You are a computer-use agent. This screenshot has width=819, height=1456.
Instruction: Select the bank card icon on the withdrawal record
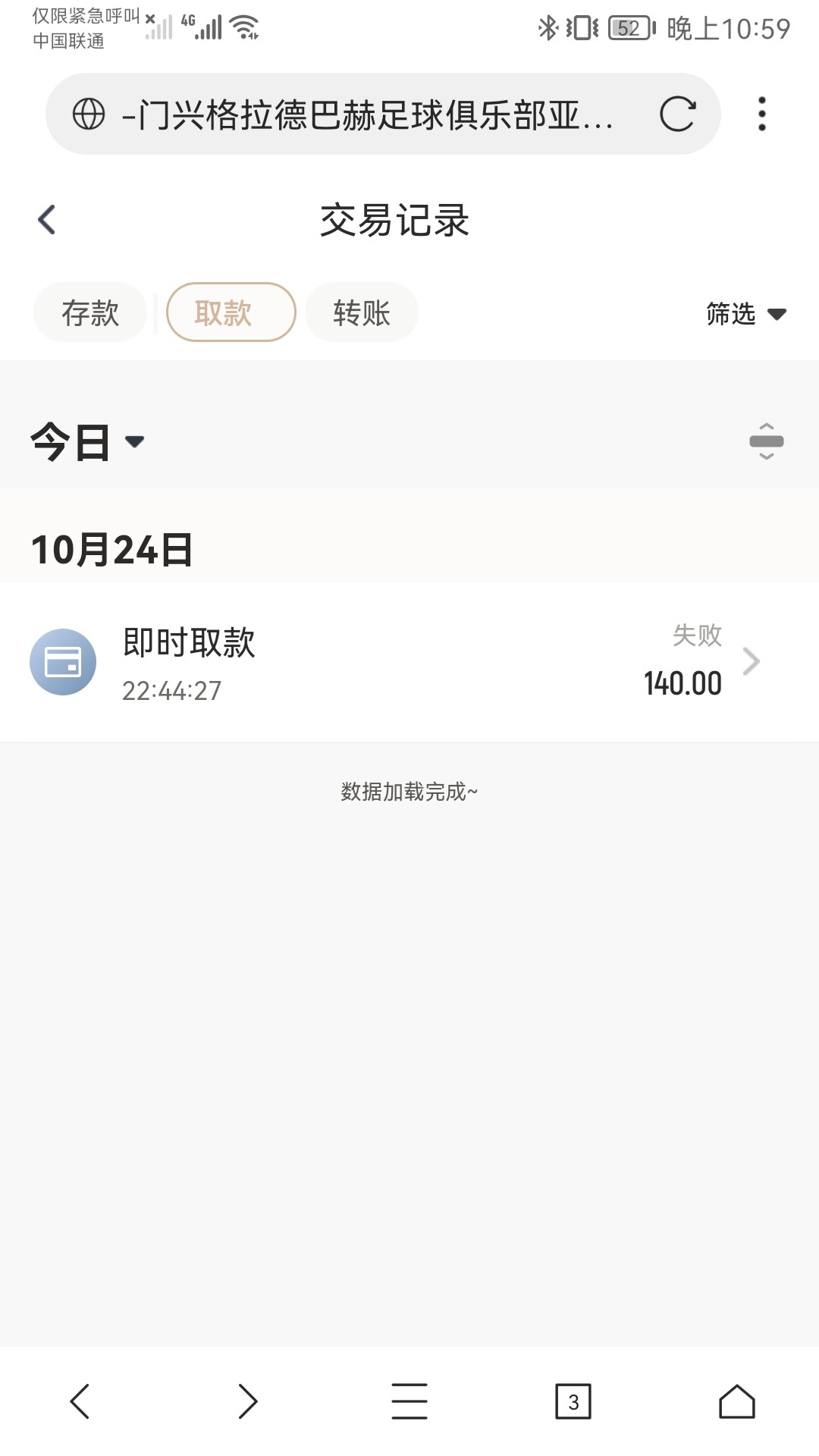point(64,661)
